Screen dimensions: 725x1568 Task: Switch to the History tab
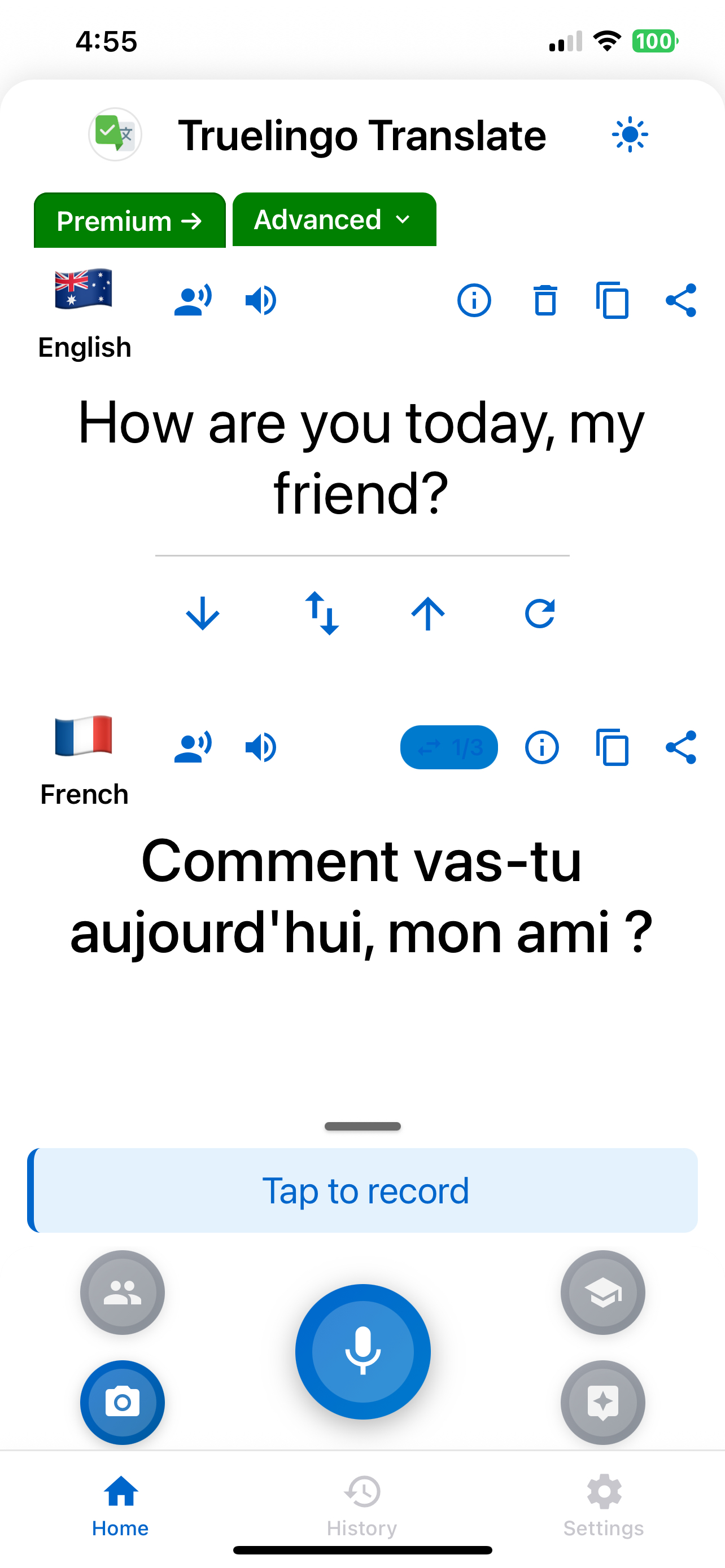coord(362,1504)
